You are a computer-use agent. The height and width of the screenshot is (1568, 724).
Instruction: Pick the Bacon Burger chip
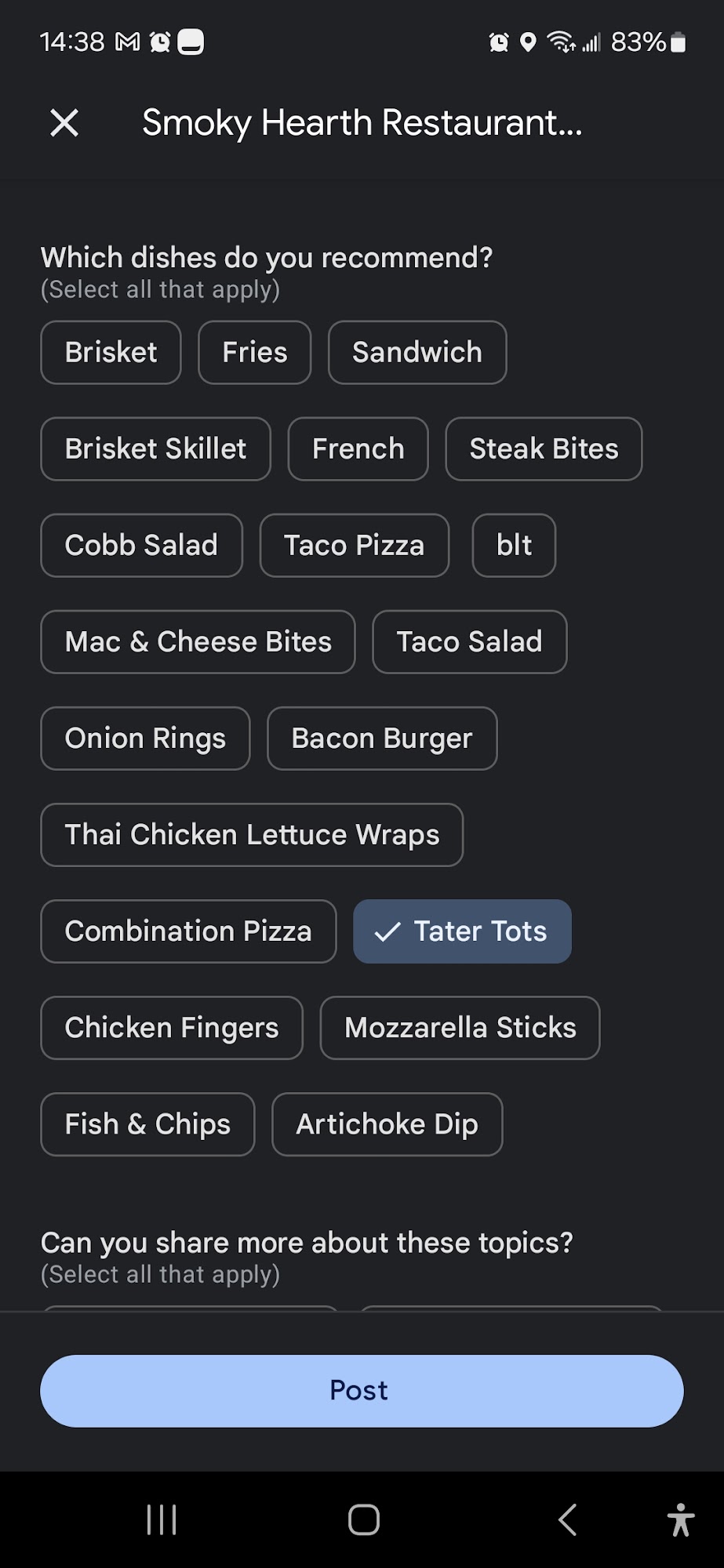pyautogui.click(x=382, y=739)
